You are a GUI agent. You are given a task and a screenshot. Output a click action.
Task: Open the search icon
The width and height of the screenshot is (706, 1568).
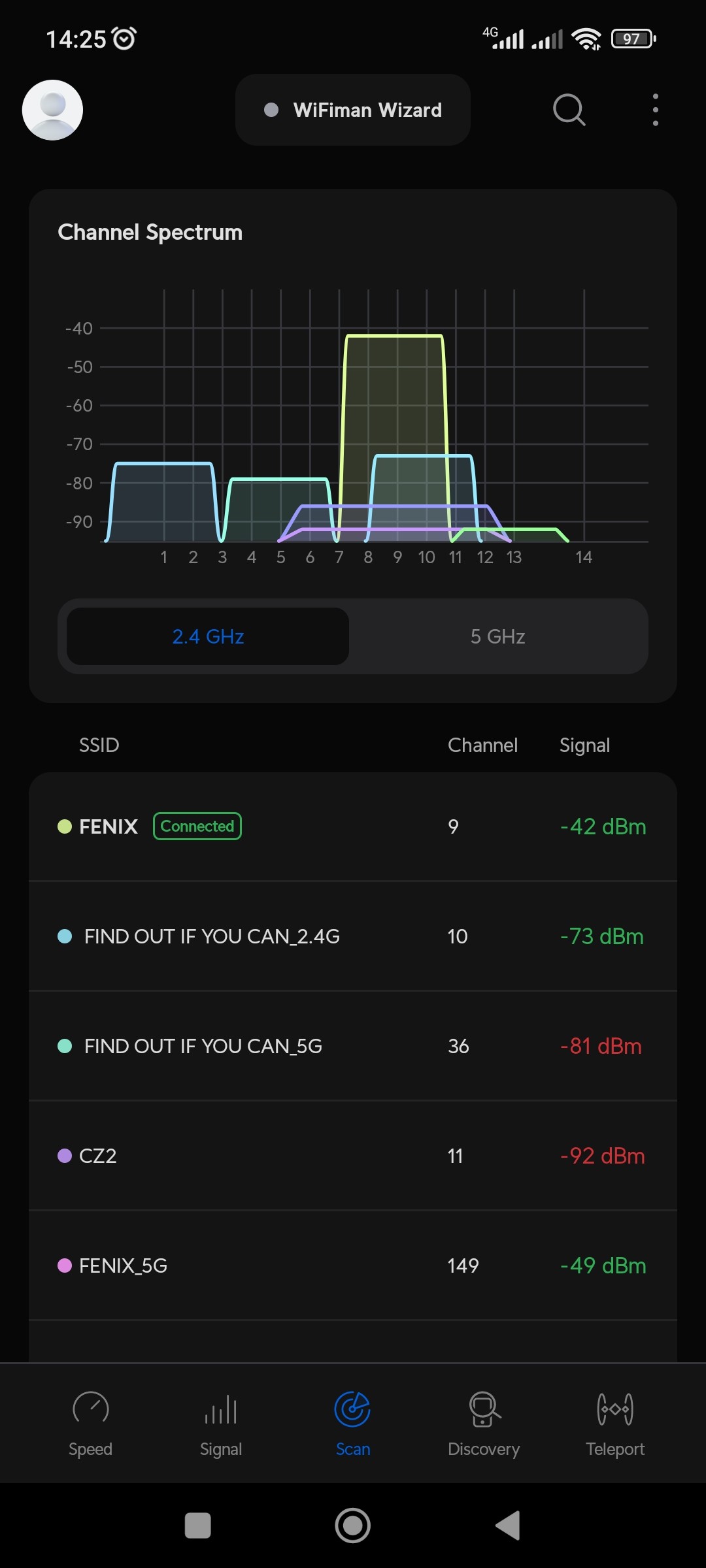(569, 110)
